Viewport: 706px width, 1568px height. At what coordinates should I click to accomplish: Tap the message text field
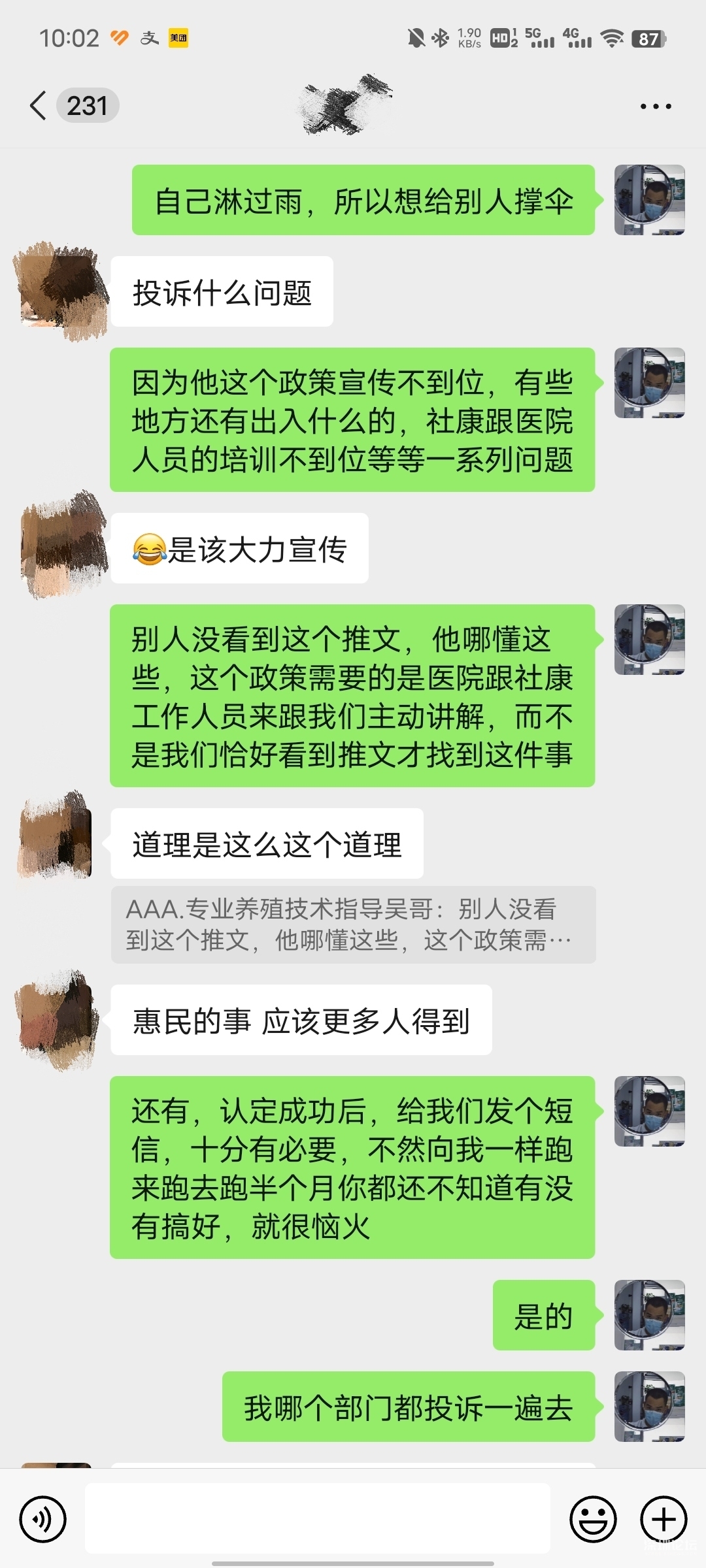[x=317, y=1518]
